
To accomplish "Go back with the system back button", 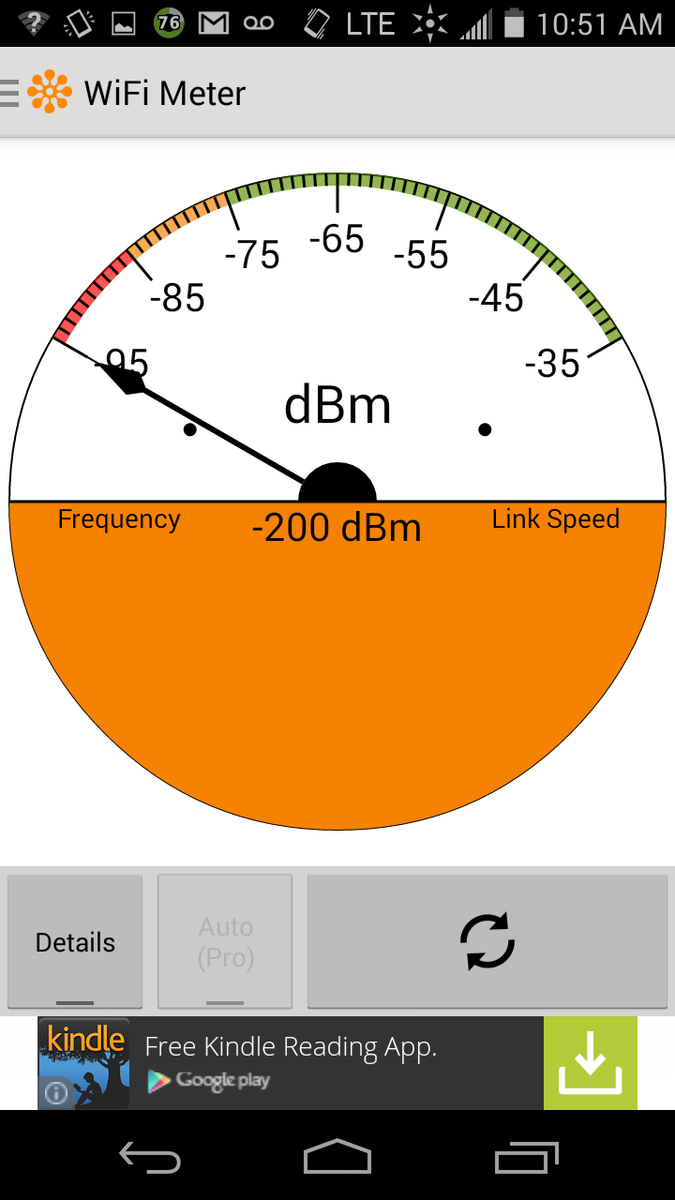I will coord(150,1158).
